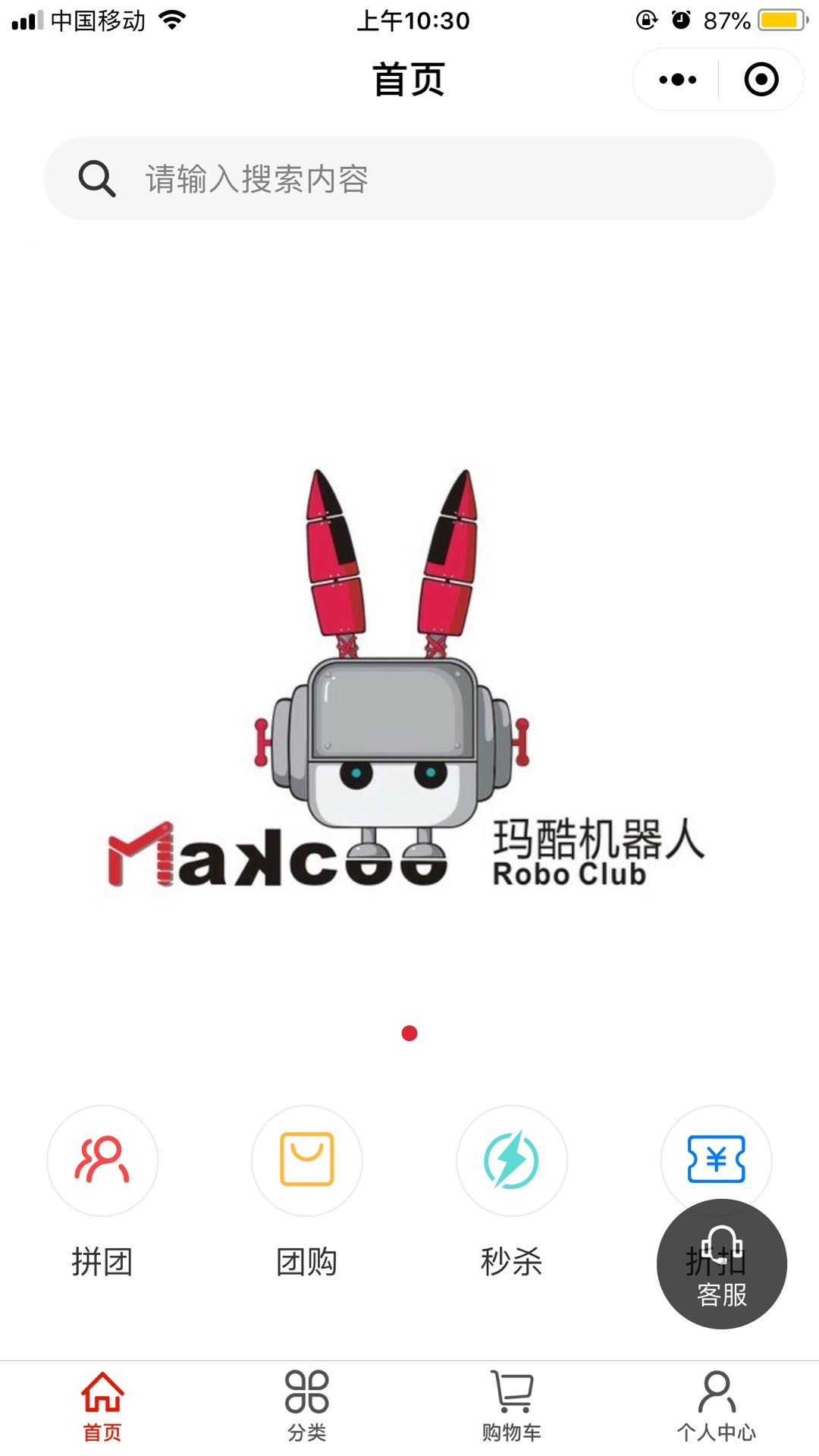Switch to the 分类 tab
The width and height of the screenshot is (819, 1456).
[x=307, y=1406]
